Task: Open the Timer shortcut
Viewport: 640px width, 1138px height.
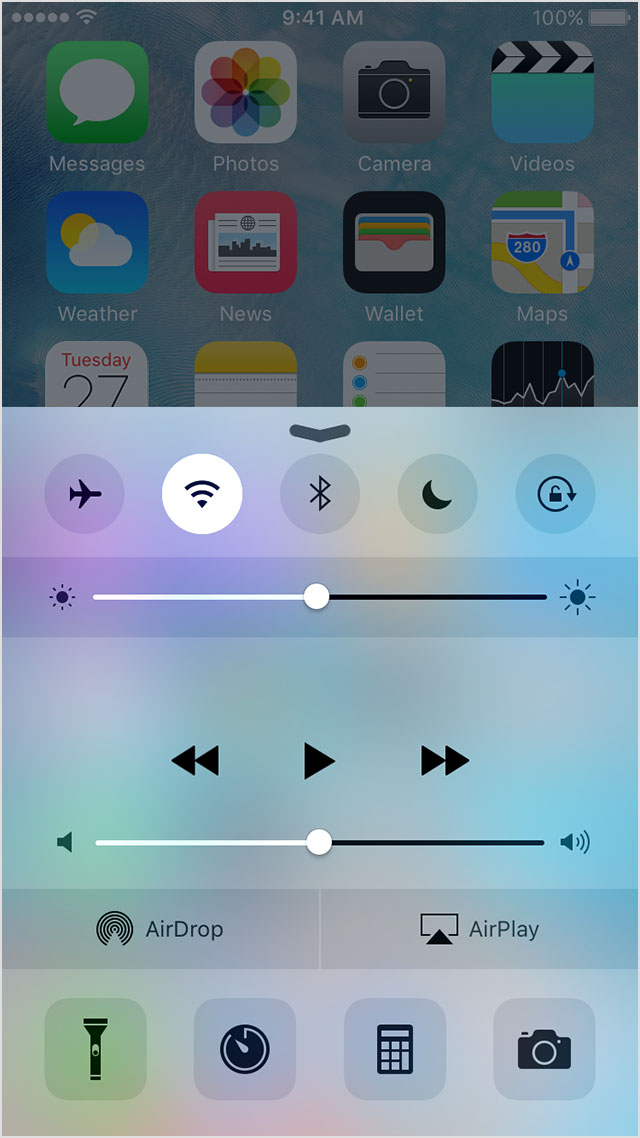Action: [245, 1049]
